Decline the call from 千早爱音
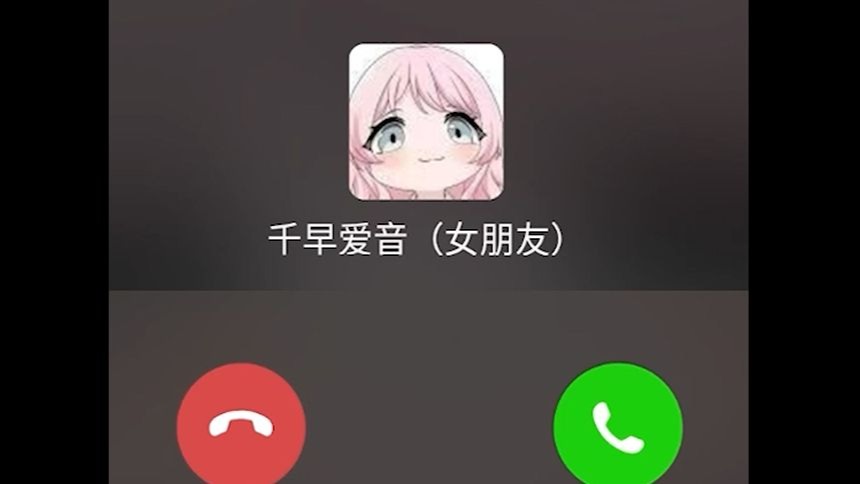This screenshot has height=484, width=860. click(241, 426)
